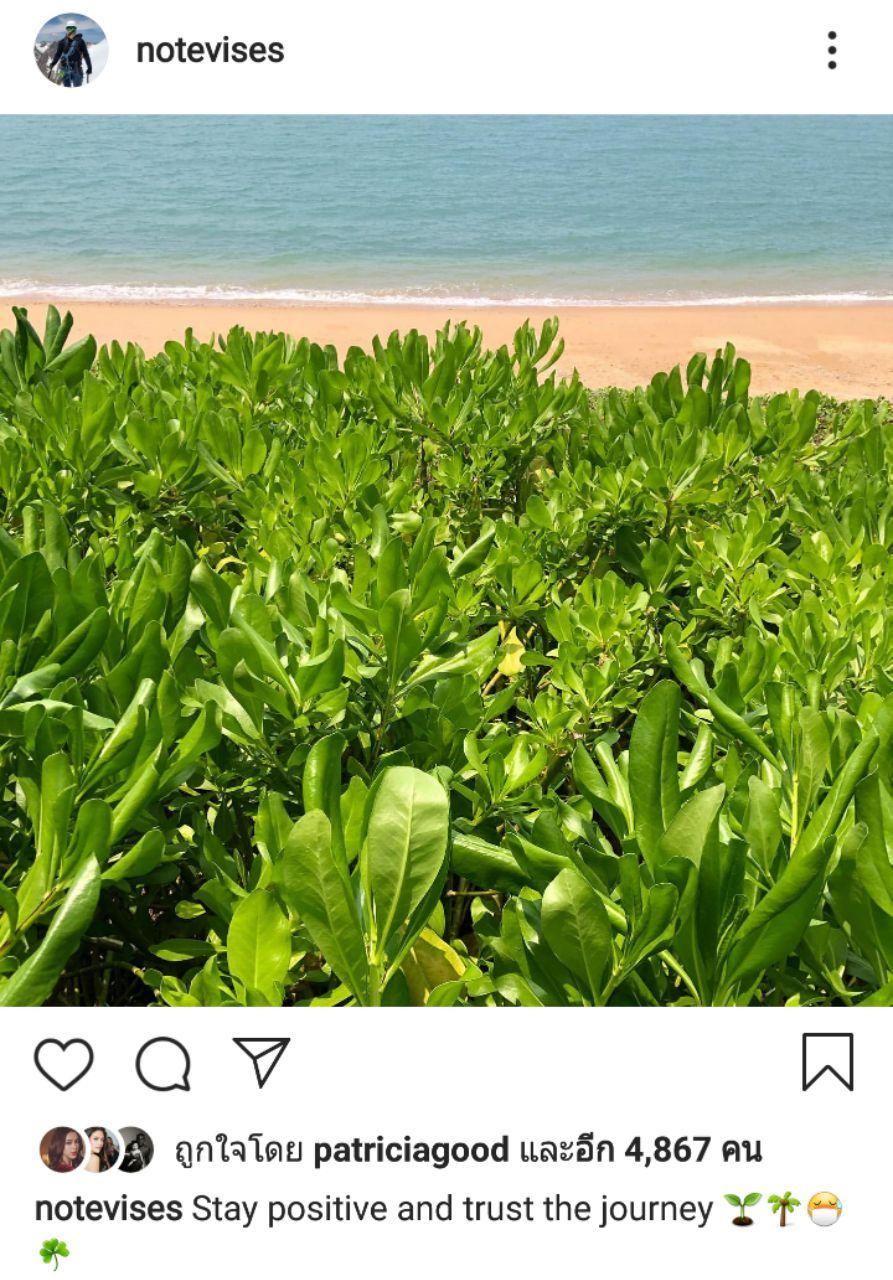Open the notevises username in the header
The image size is (893, 1280).
click(210, 51)
